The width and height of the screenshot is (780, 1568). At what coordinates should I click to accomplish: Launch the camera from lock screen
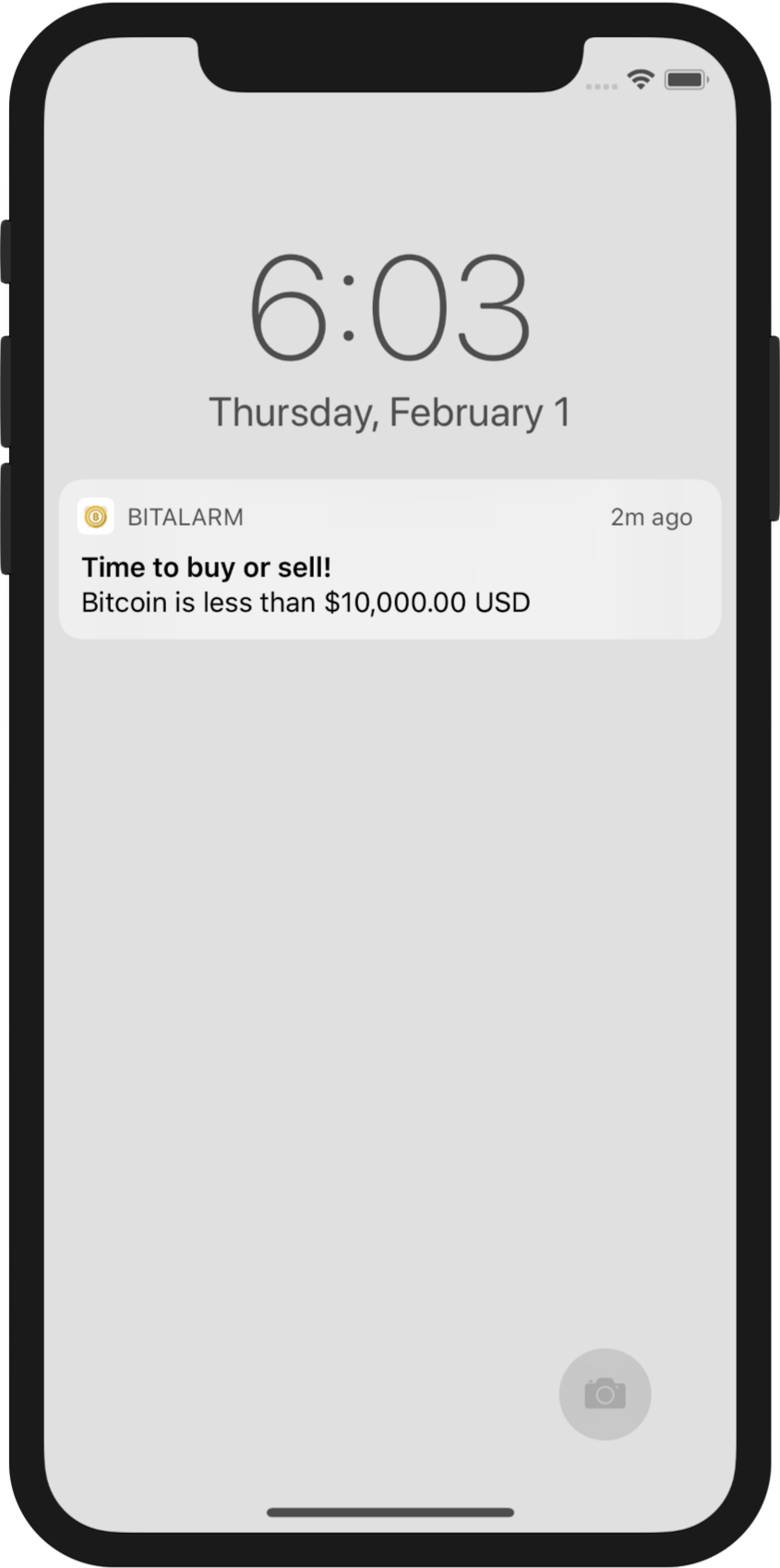(605, 1394)
